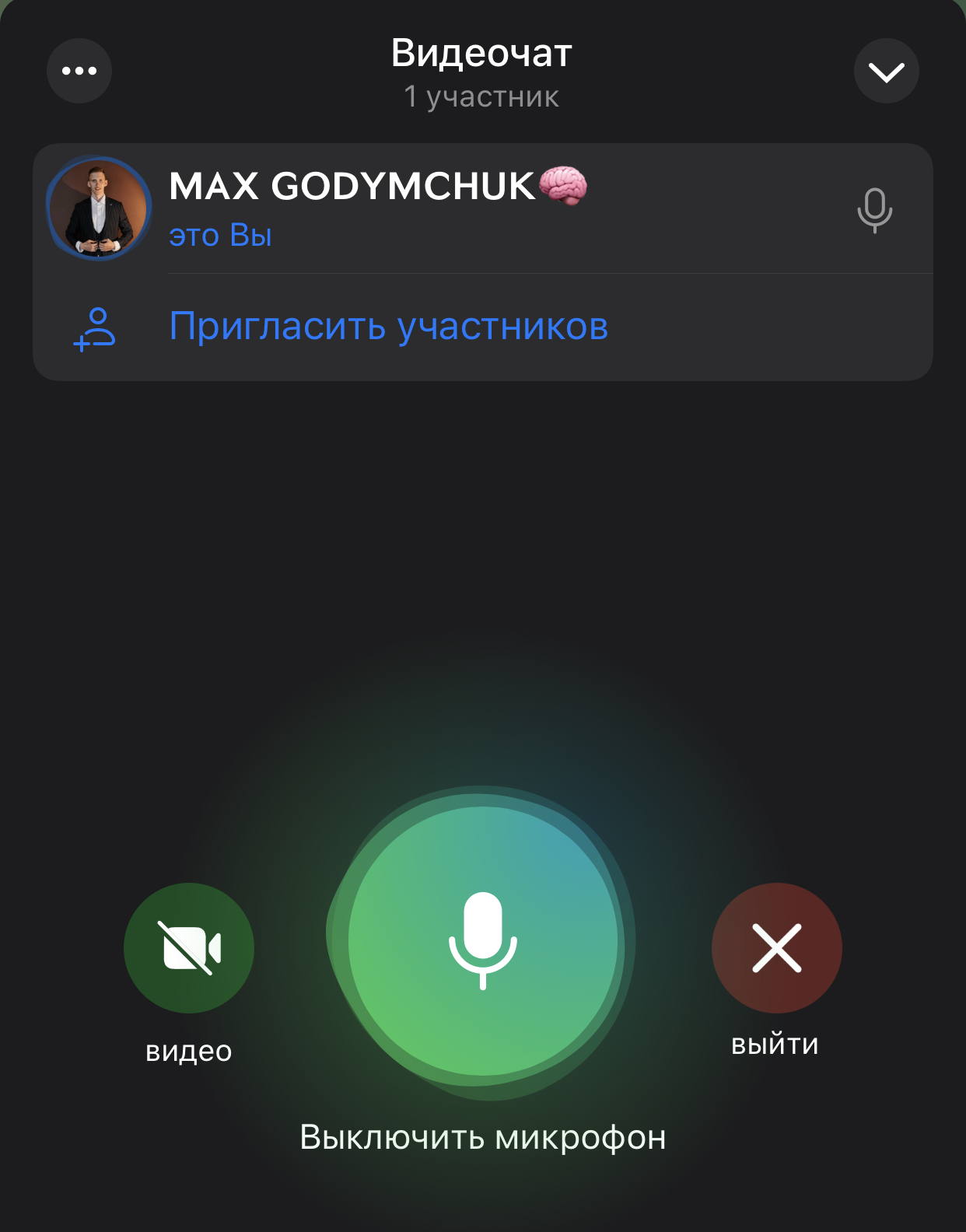Screen dimensions: 966x1232
Task: Tap Пригласить участников to invite members
Action: [x=388, y=327]
